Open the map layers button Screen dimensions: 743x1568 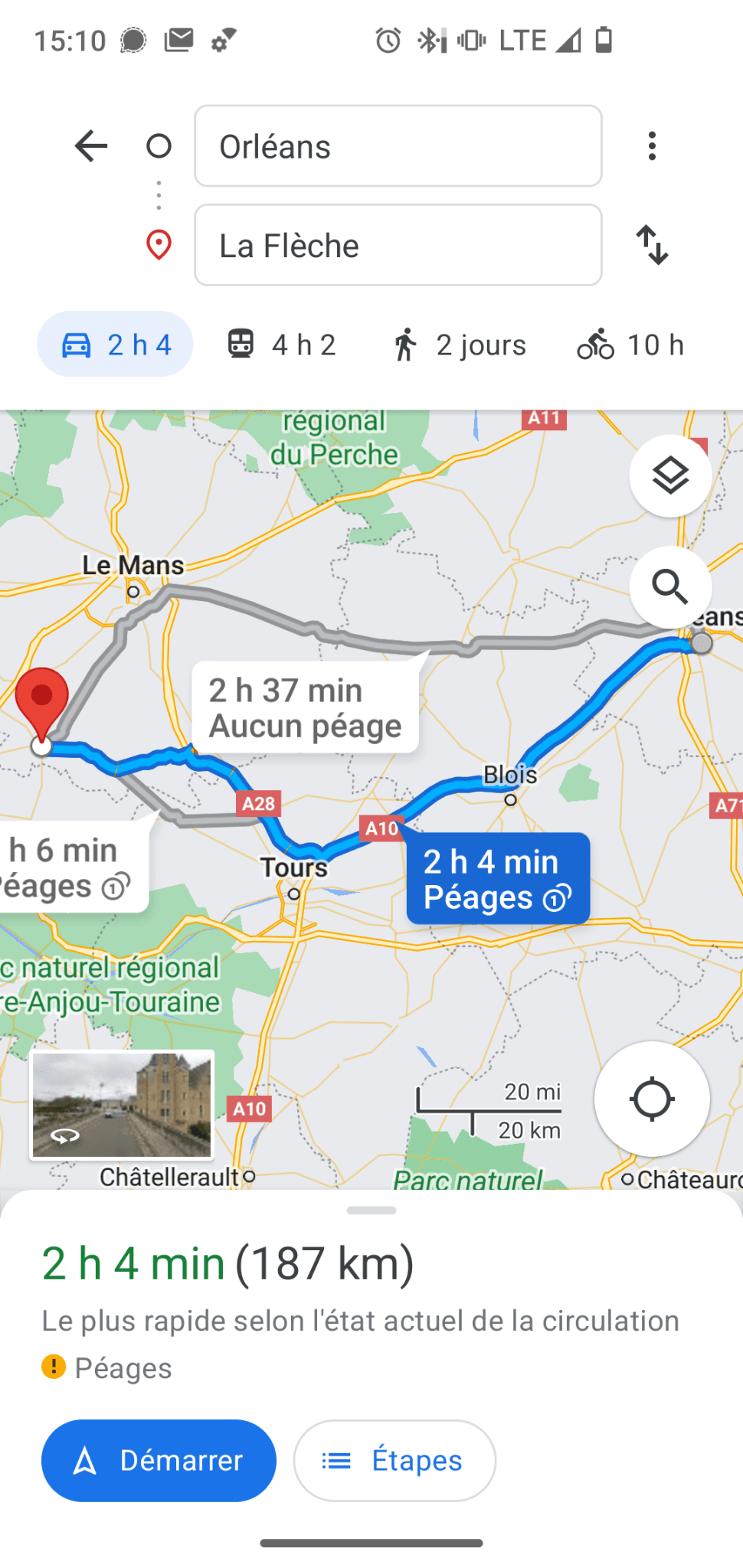coord(670,476)
